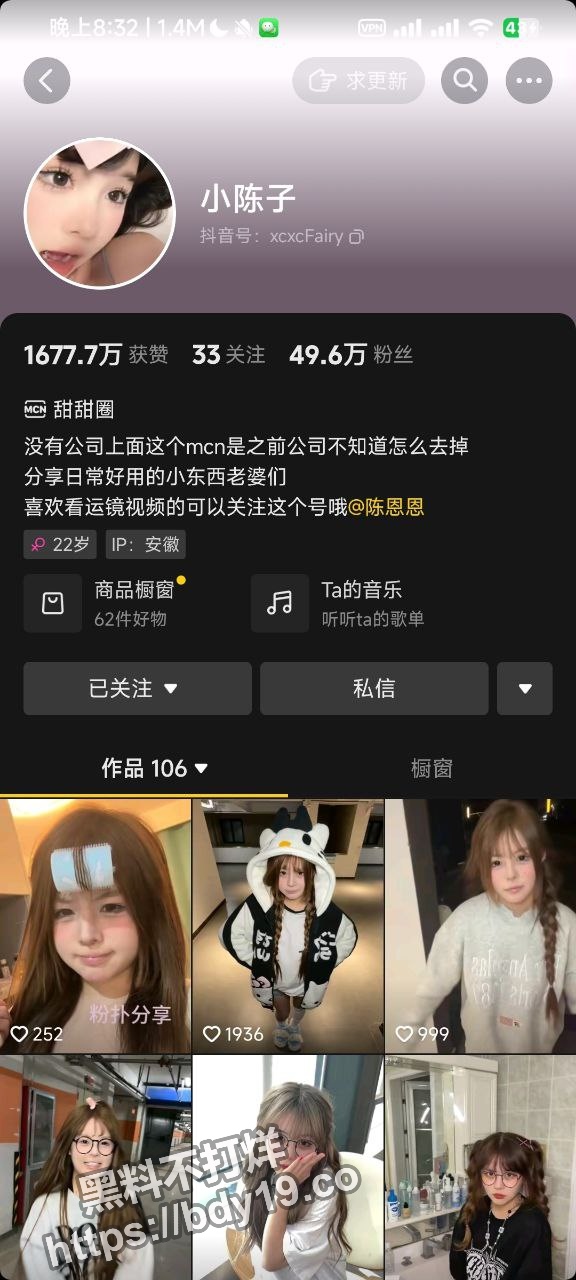Tap the 已关注 follow status button
576x1280 pixels.
(138, 688)
